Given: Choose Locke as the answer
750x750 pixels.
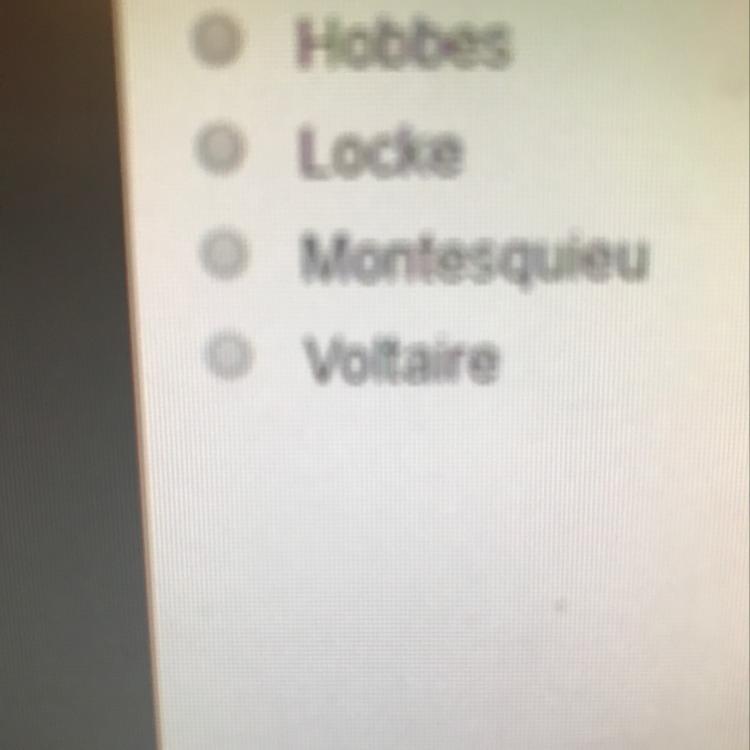Looking at the screenshot, I should (221, 147).
